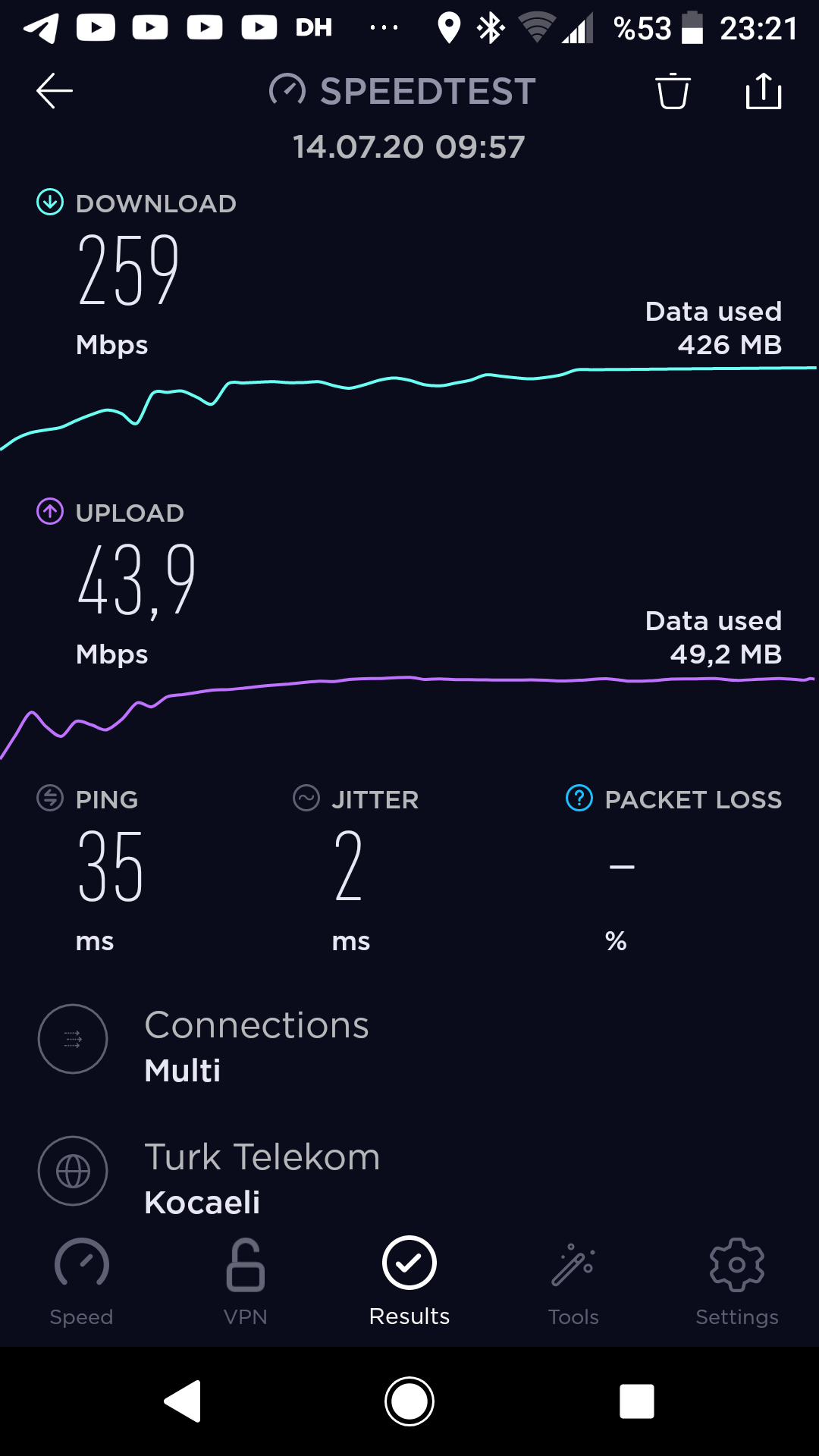The image size is (819, 1456).
Task: Open the packet loss help icon
Action: point(579,799)
